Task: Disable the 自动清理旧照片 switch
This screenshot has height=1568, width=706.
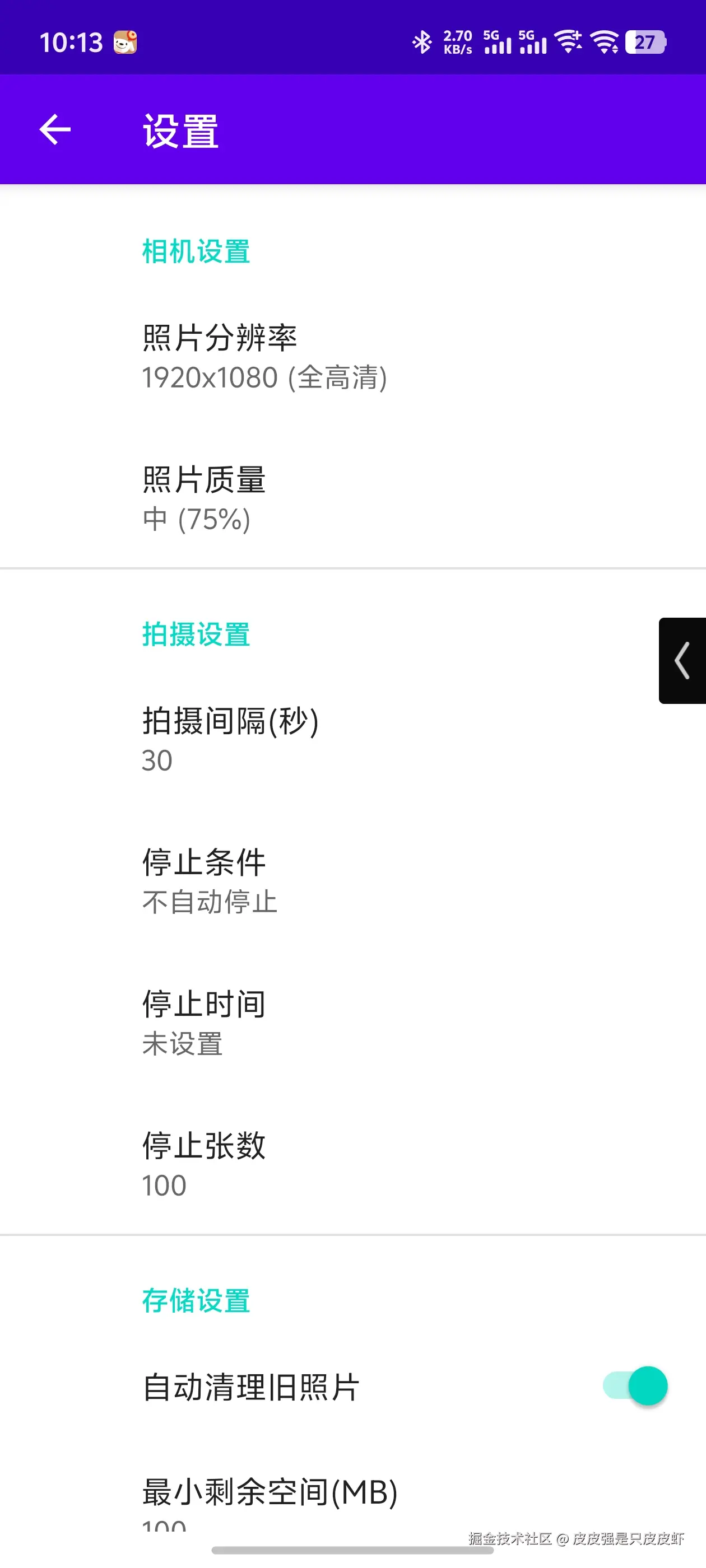Action: point(635,1386)
